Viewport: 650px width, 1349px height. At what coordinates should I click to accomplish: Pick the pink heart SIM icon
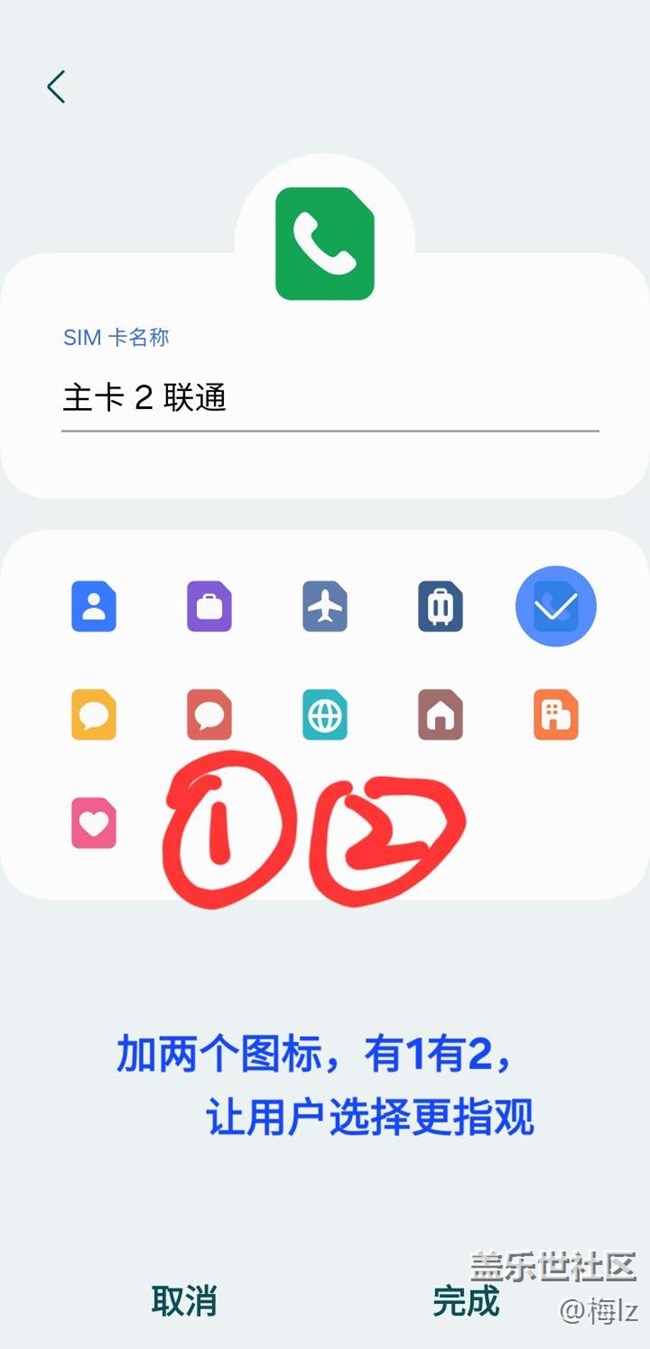tap(94, 824)
